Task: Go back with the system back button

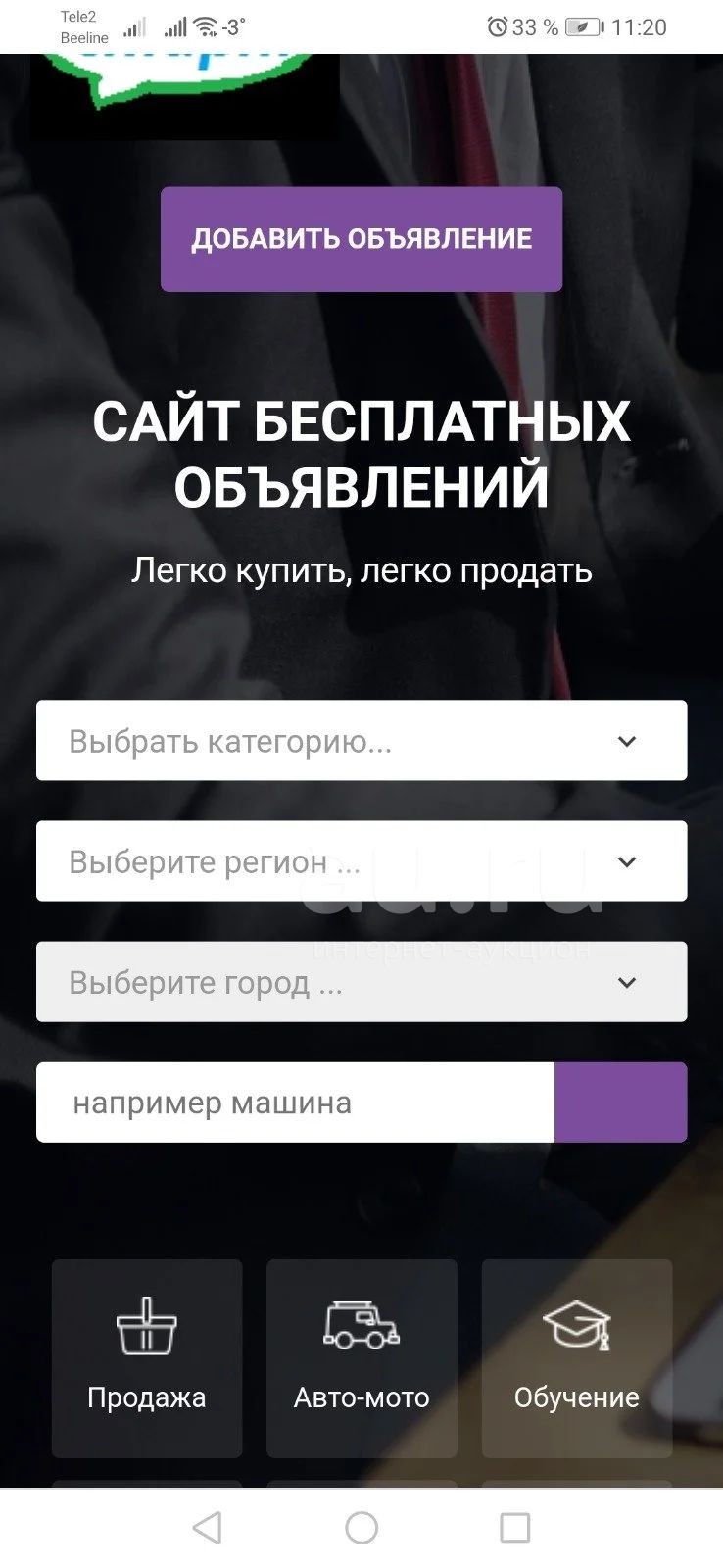Action: (x=207, y=1528)
